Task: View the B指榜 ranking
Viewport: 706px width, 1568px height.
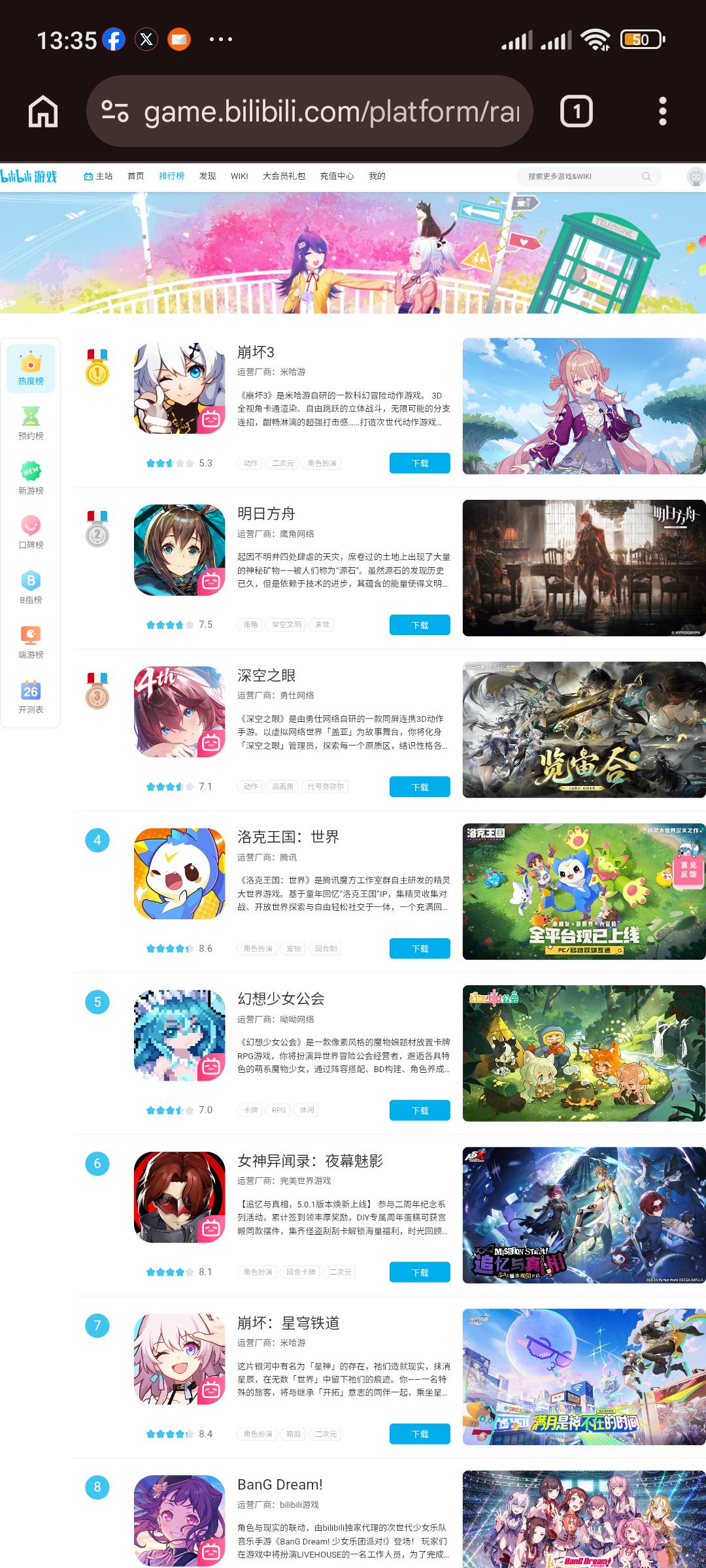Action: point(31,587)
